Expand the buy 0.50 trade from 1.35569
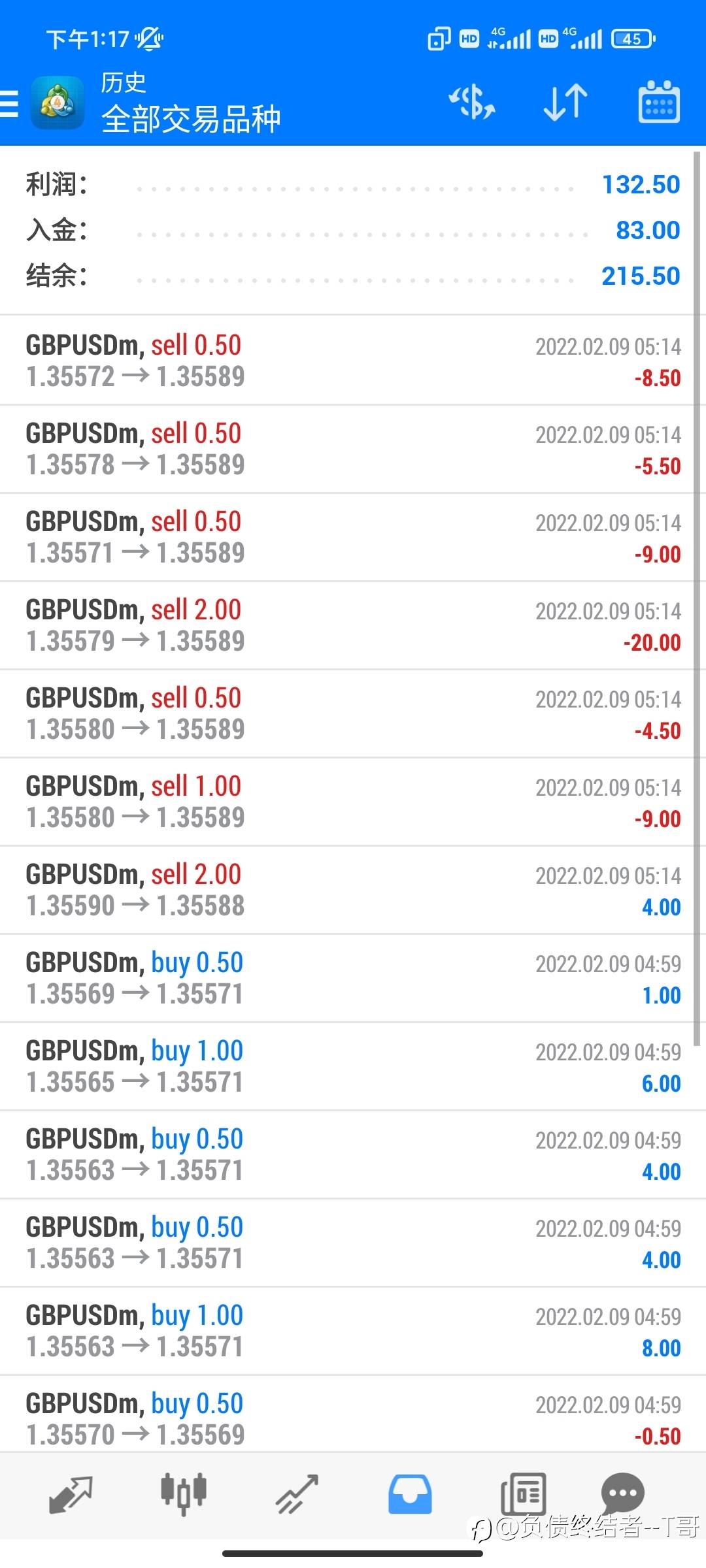 coord(353,978)
